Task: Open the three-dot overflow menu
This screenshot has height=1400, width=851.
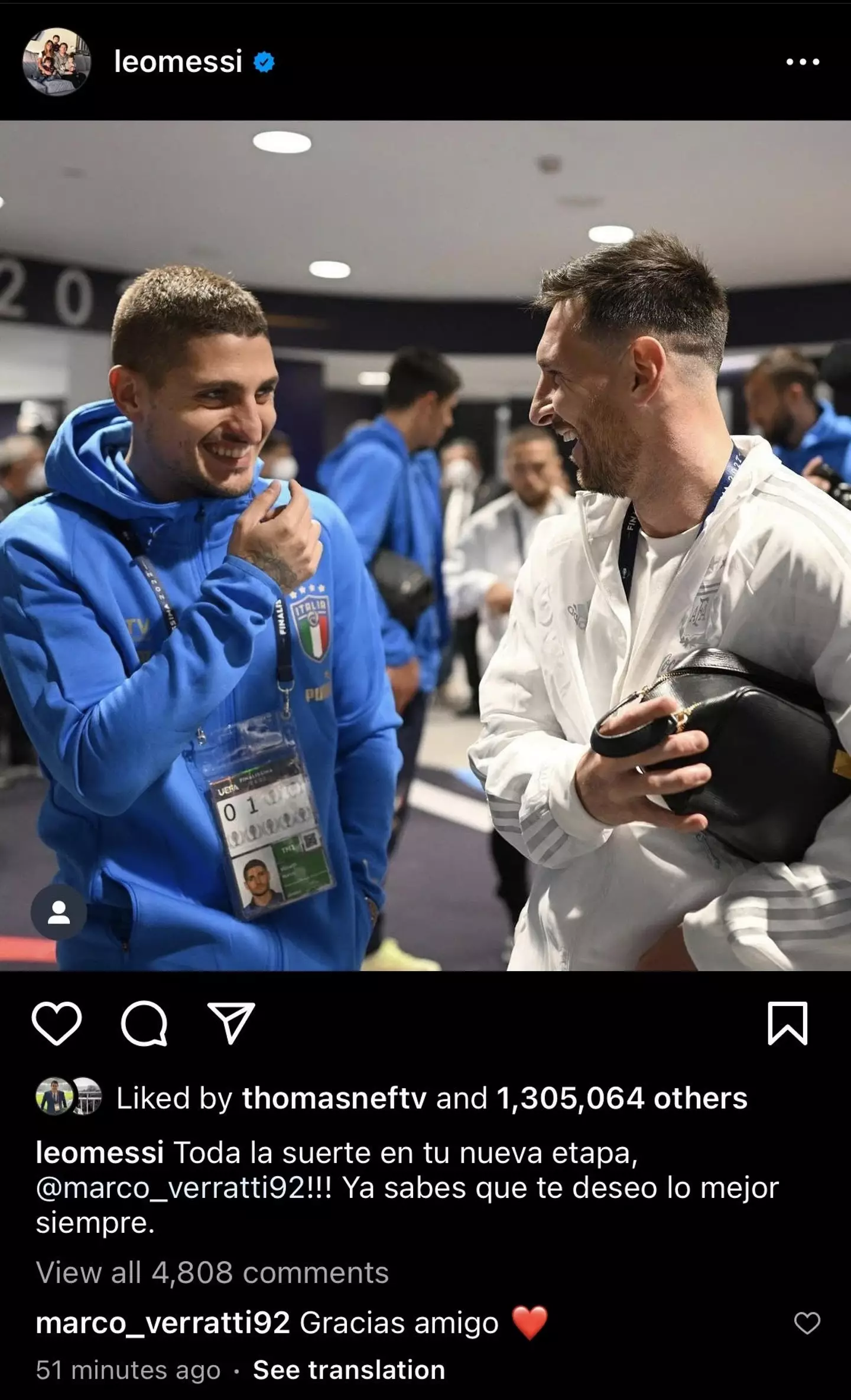Action: (x=802, y=61)
